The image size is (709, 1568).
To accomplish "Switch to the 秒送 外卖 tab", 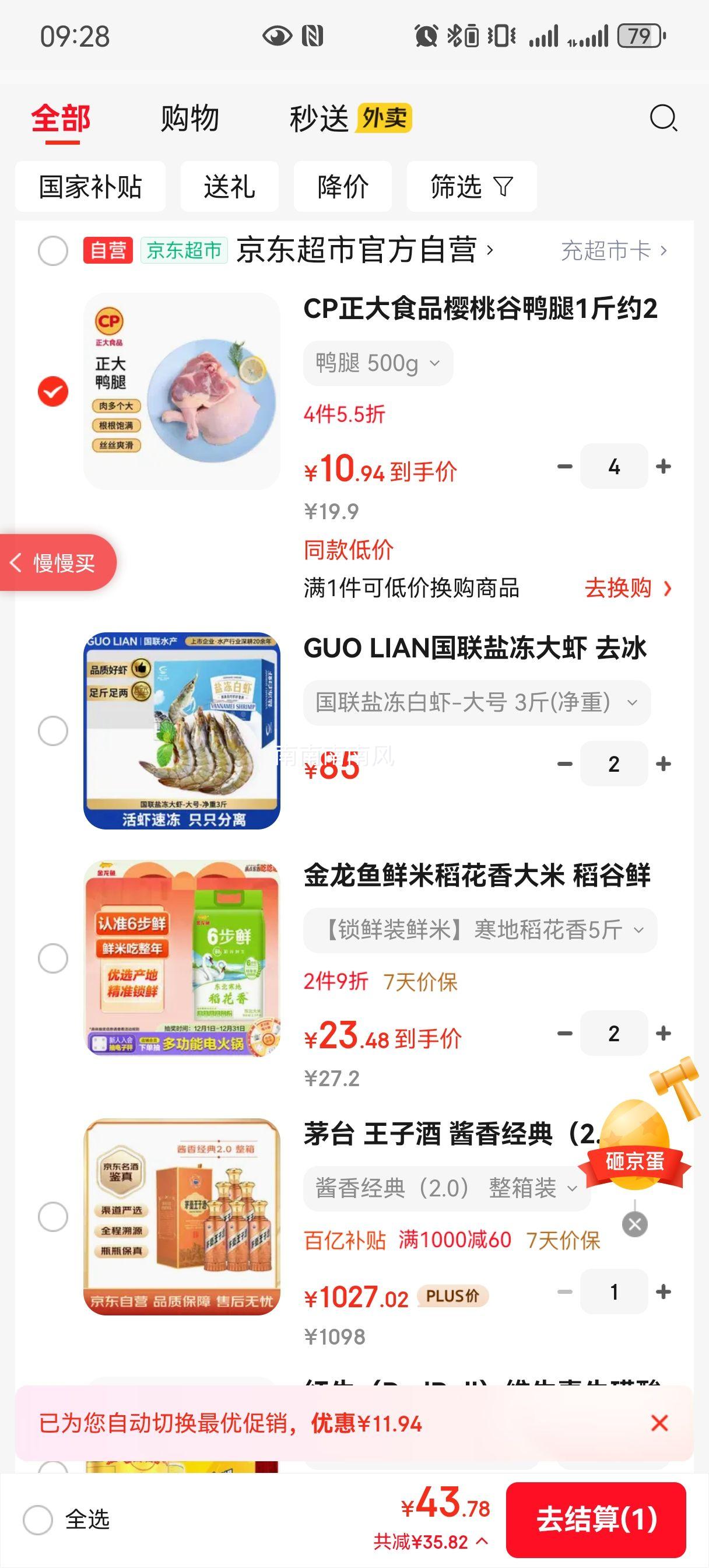I will [350, 118].
